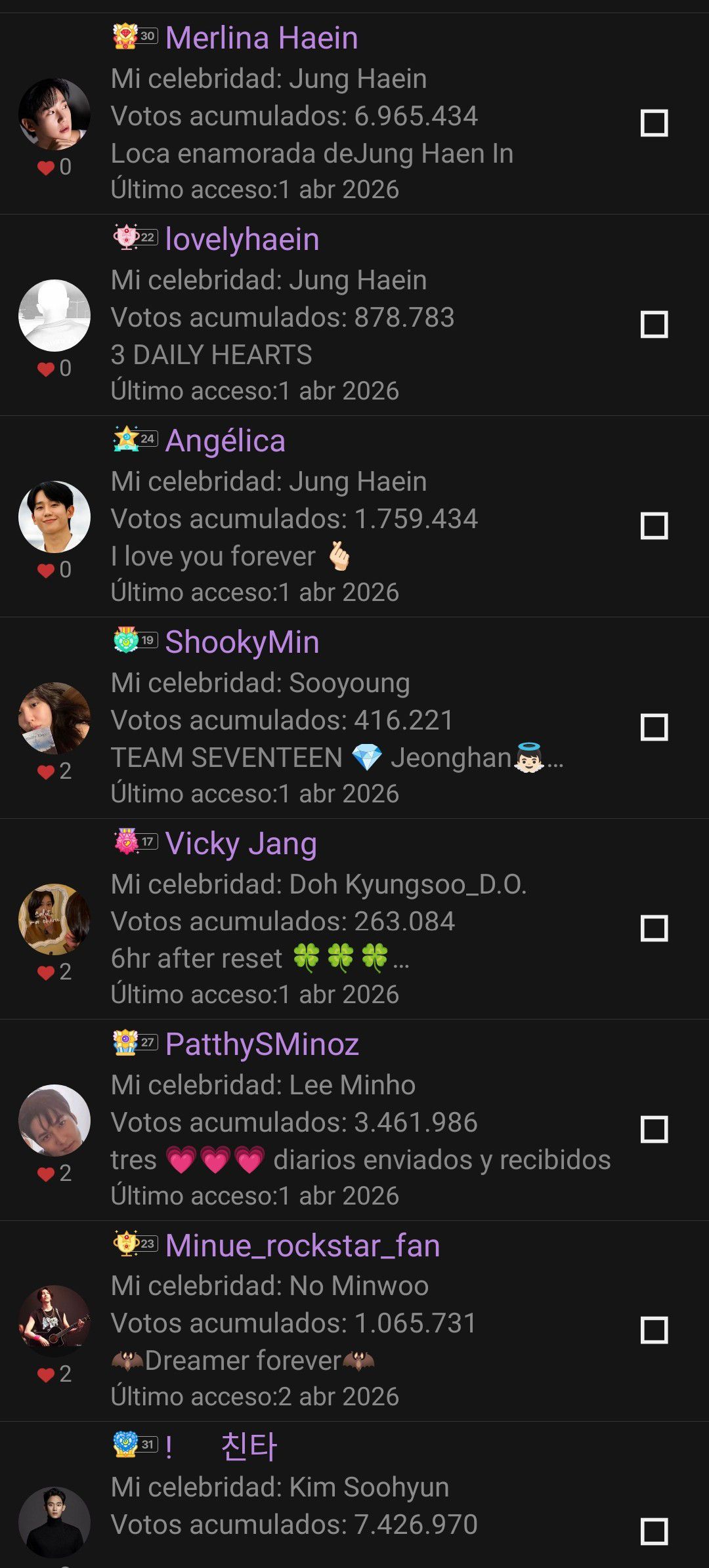Select Vicky Jang with the checkbox
Image resolution: width=709 pixels, height=1568 pixels.
pos(654,928)
